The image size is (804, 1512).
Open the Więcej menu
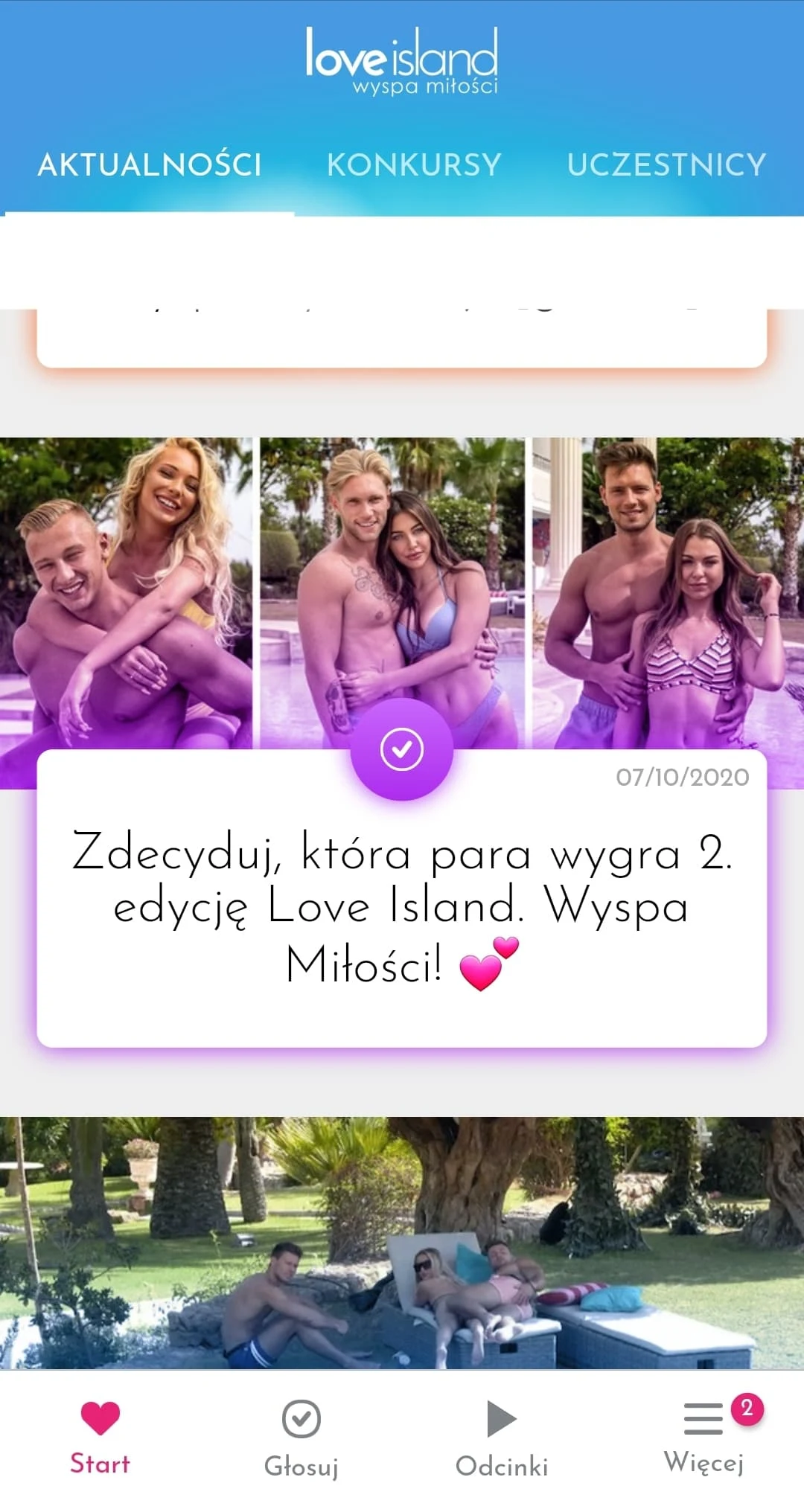(703, 1438)
